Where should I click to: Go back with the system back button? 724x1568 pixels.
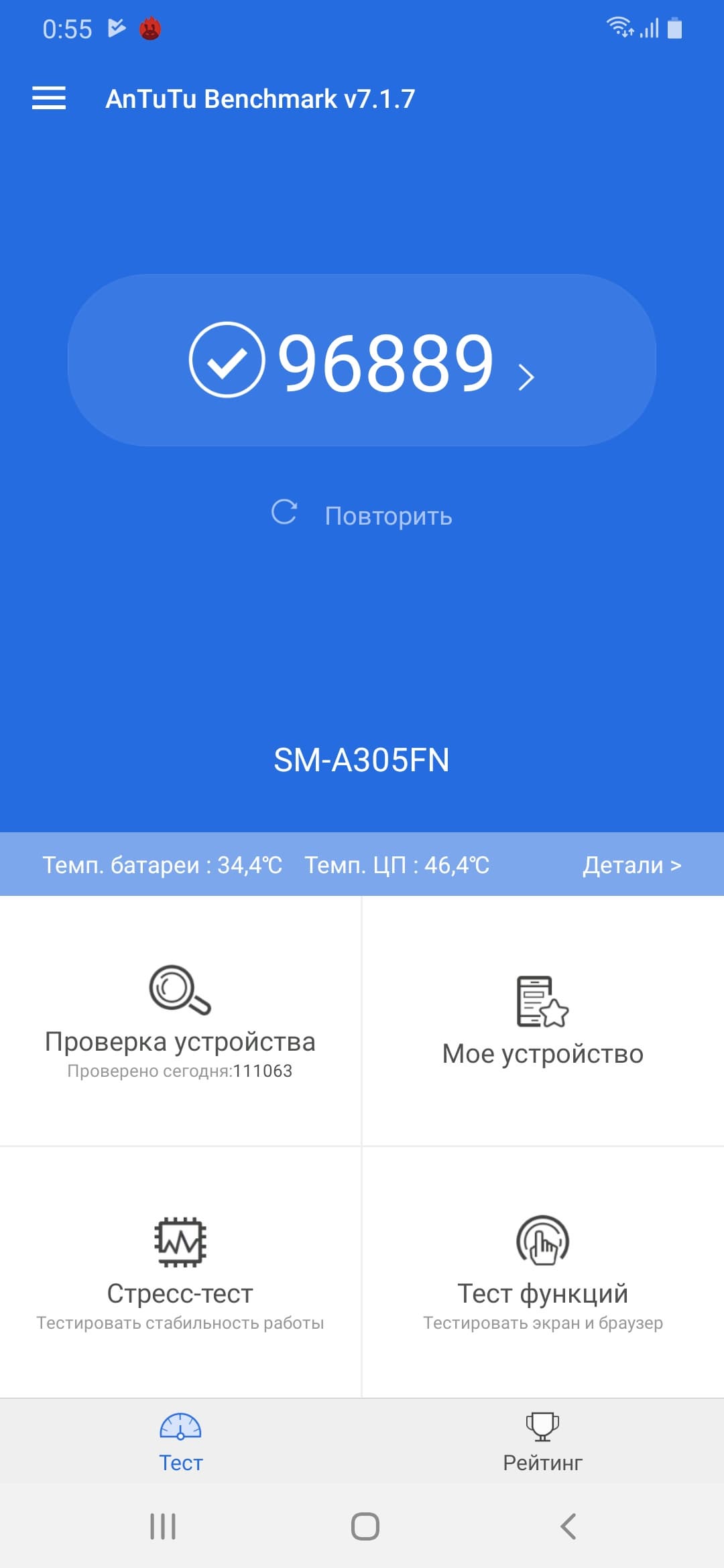pyautogui.click(x=568, y=1526)
